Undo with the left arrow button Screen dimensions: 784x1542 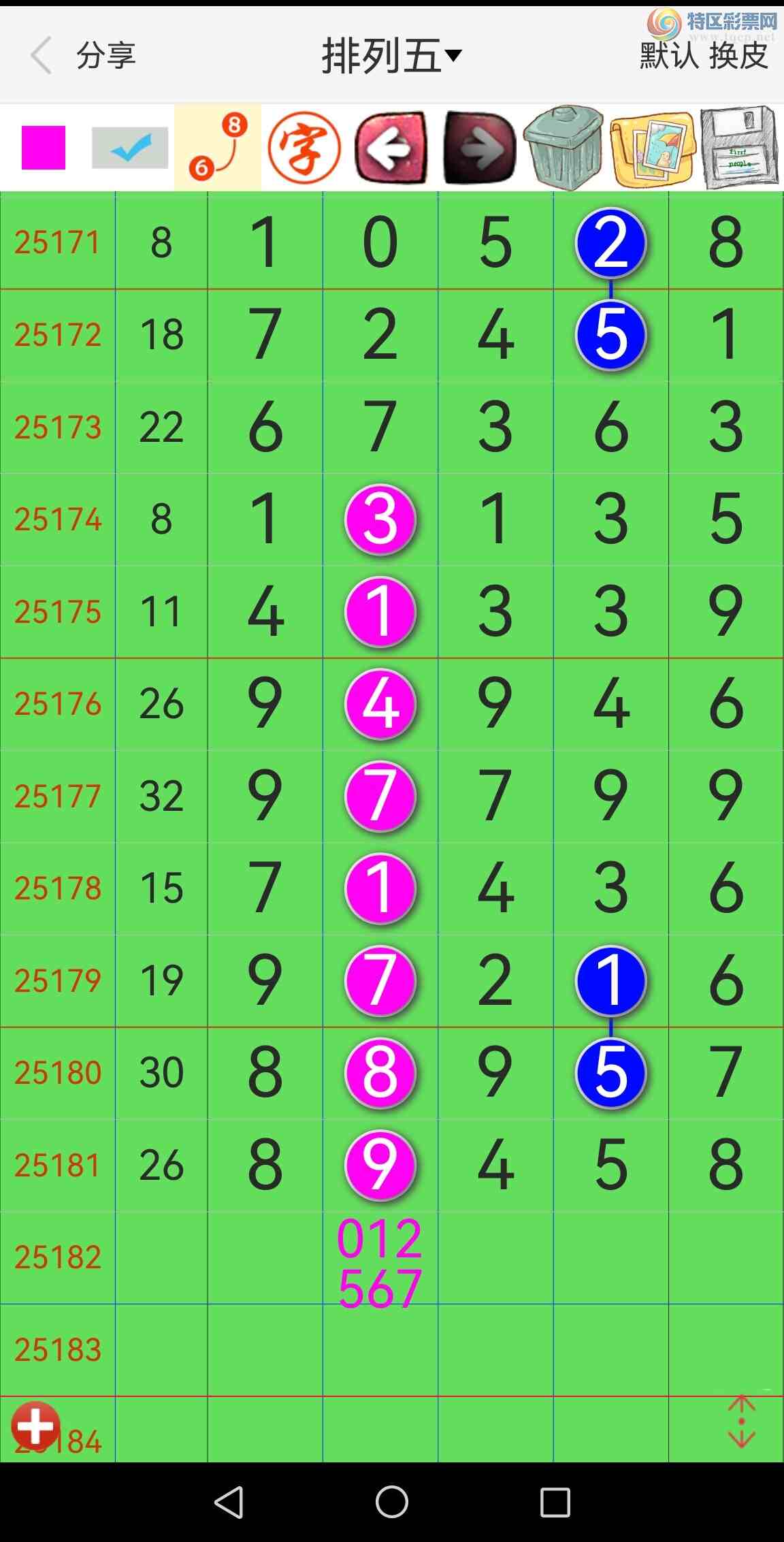[x=391, y=148]
